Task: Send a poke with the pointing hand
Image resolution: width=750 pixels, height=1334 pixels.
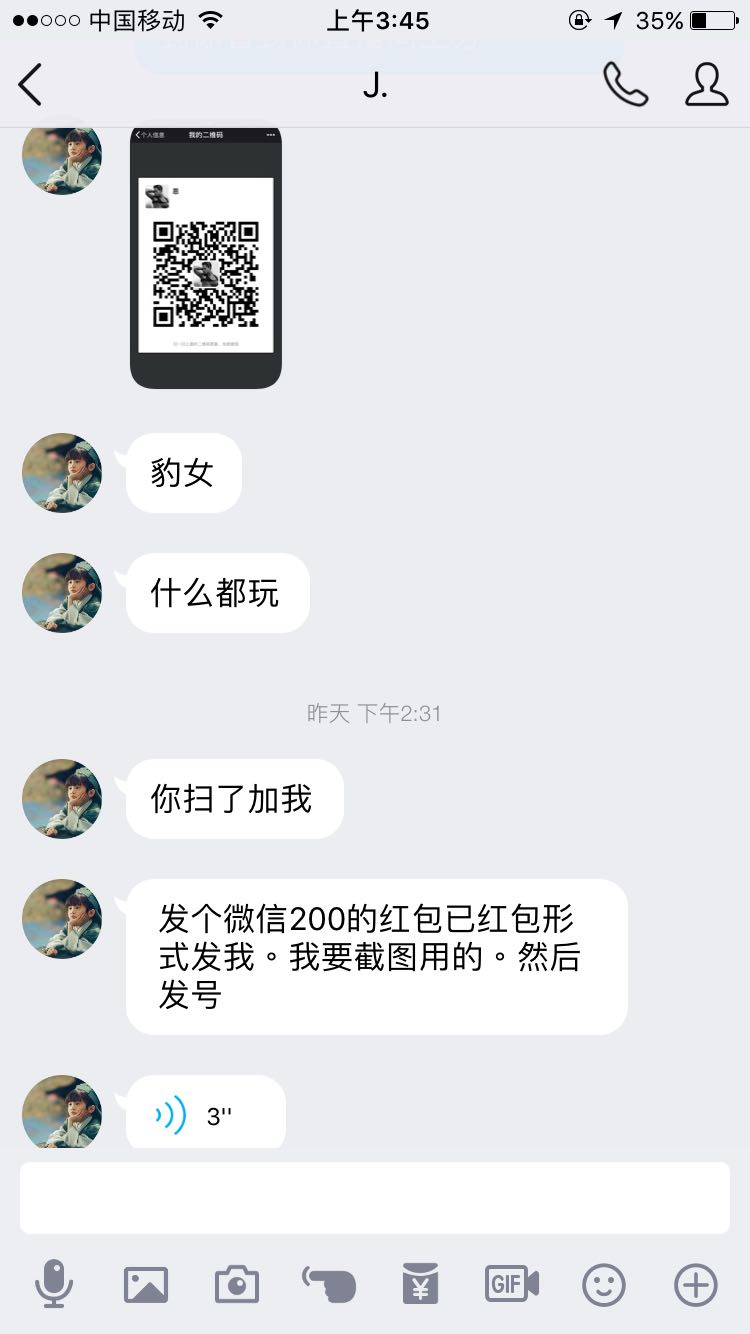Action: pos(329,1284)
